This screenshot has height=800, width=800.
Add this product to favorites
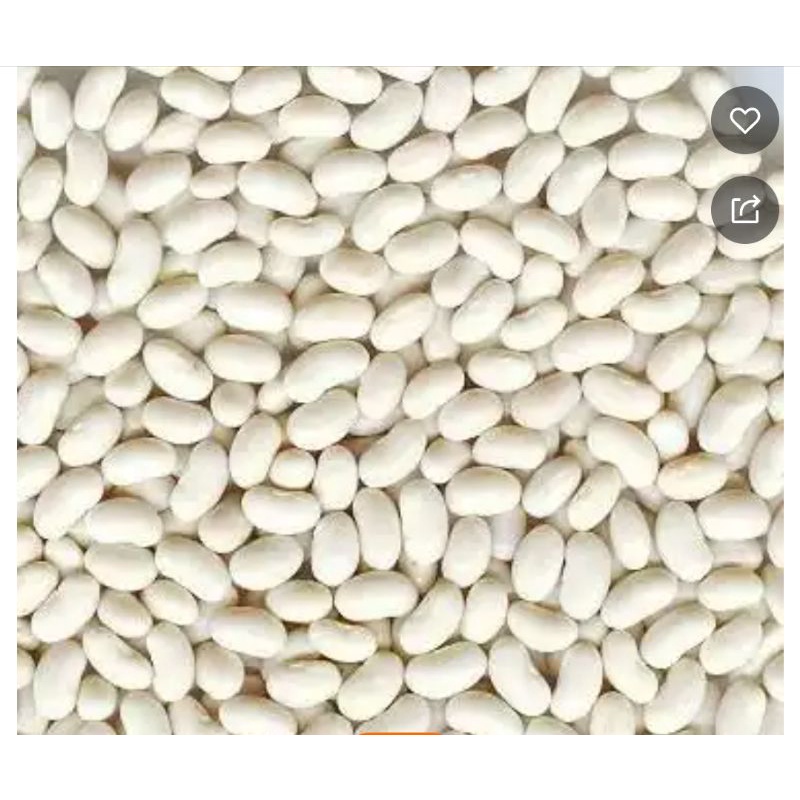pos(745,121)
